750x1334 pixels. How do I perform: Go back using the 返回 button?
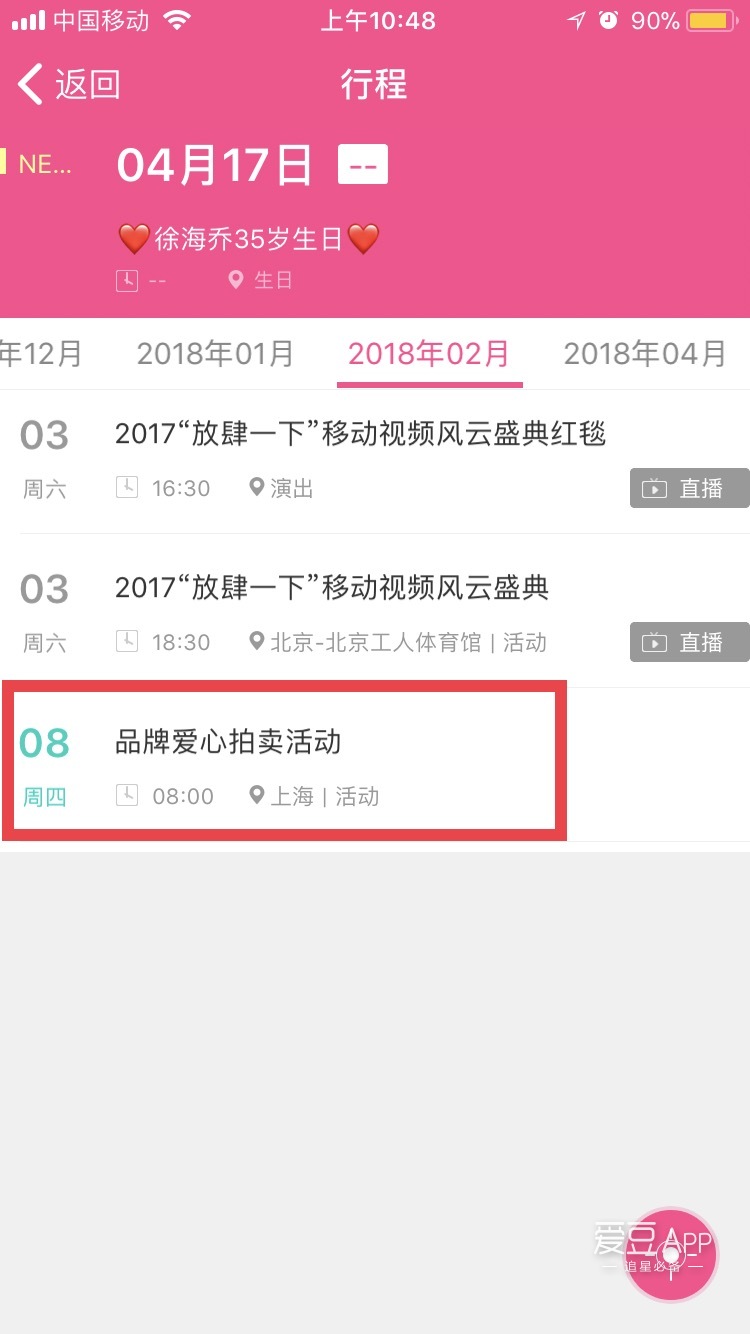coord(70,85)
